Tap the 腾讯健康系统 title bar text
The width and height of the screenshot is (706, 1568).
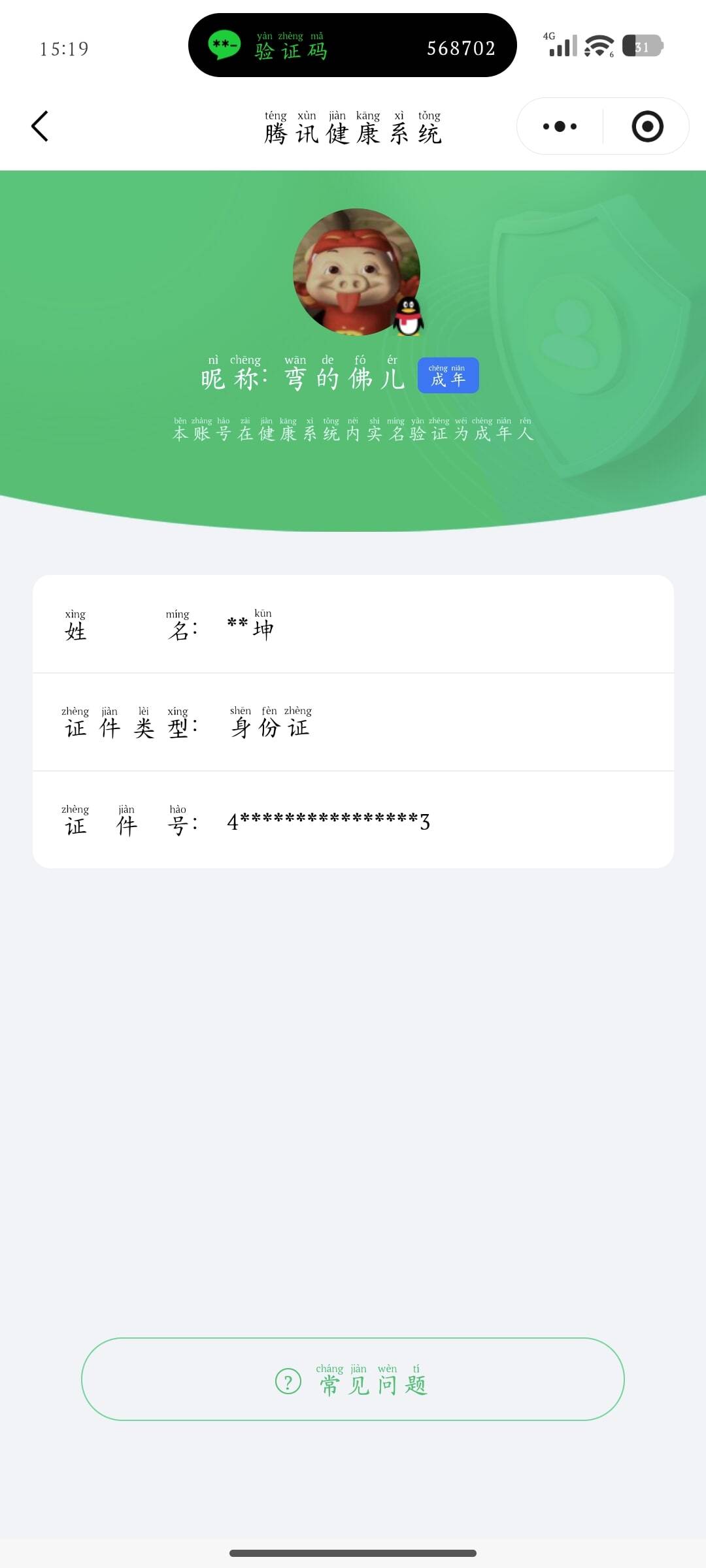353,132
